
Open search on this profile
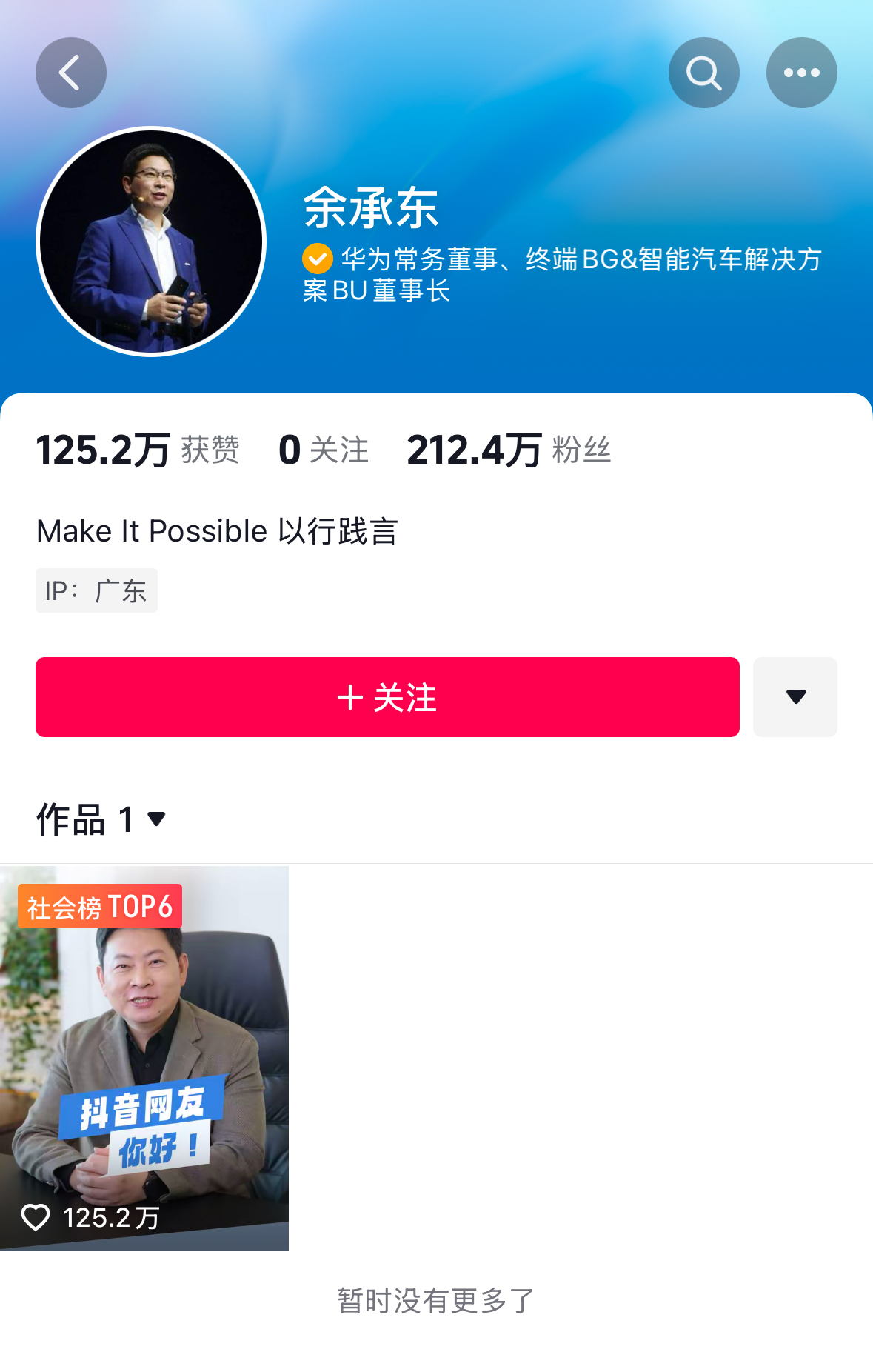pyautogui.click(x=703, y=73)
